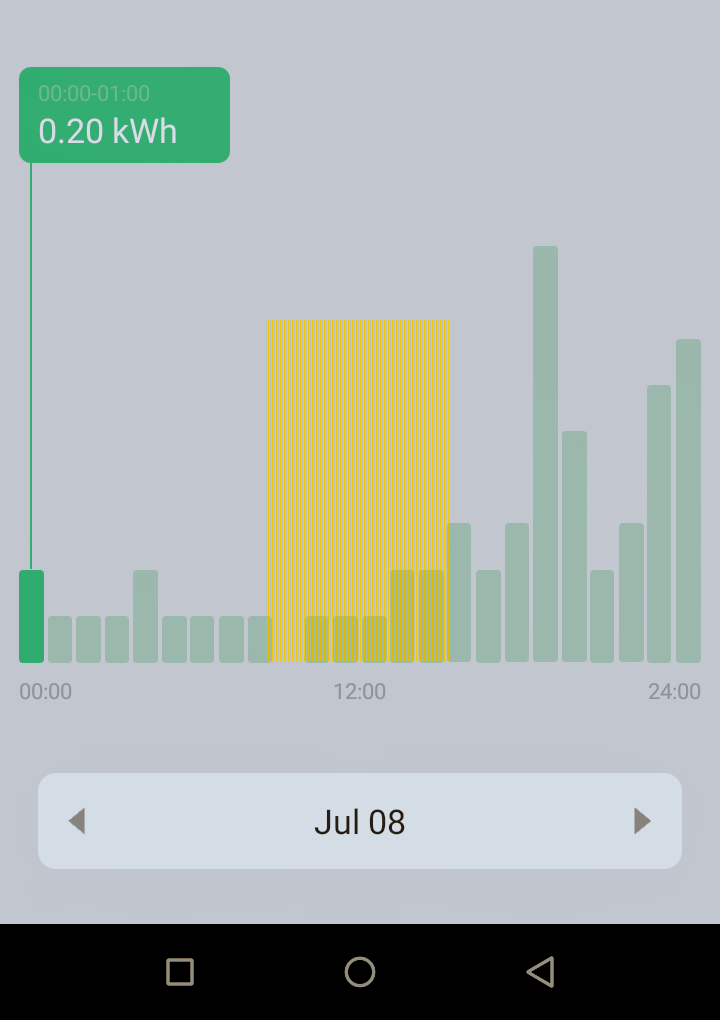This screenshot has width=720, height=1020.
Task: Go to the previous day before Jul 08
Action: (77, 821)
